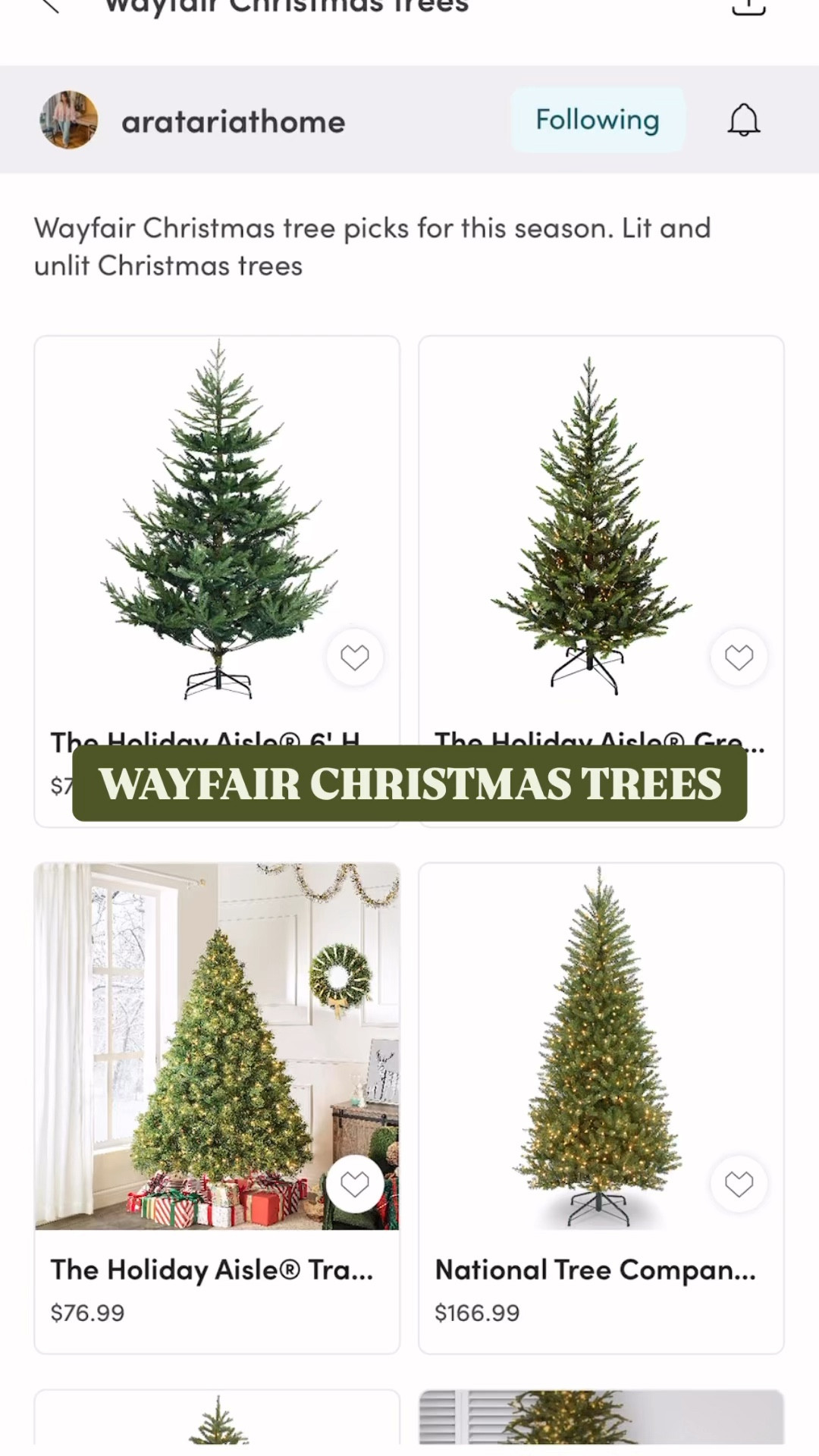The image size is (819, 1456).
Task: Tap the list description about tree picks
Action: tap(372, 246)
